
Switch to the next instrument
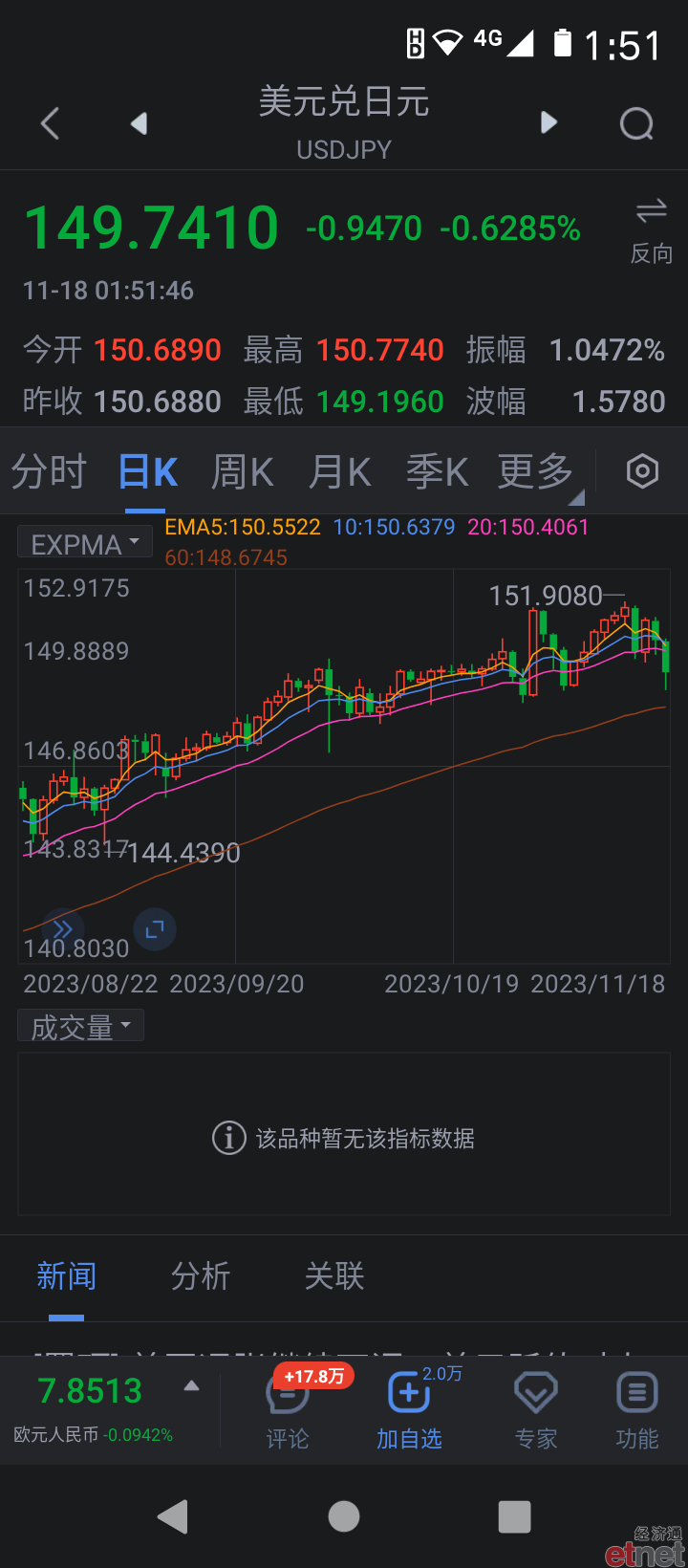click(x=548, y=122)
